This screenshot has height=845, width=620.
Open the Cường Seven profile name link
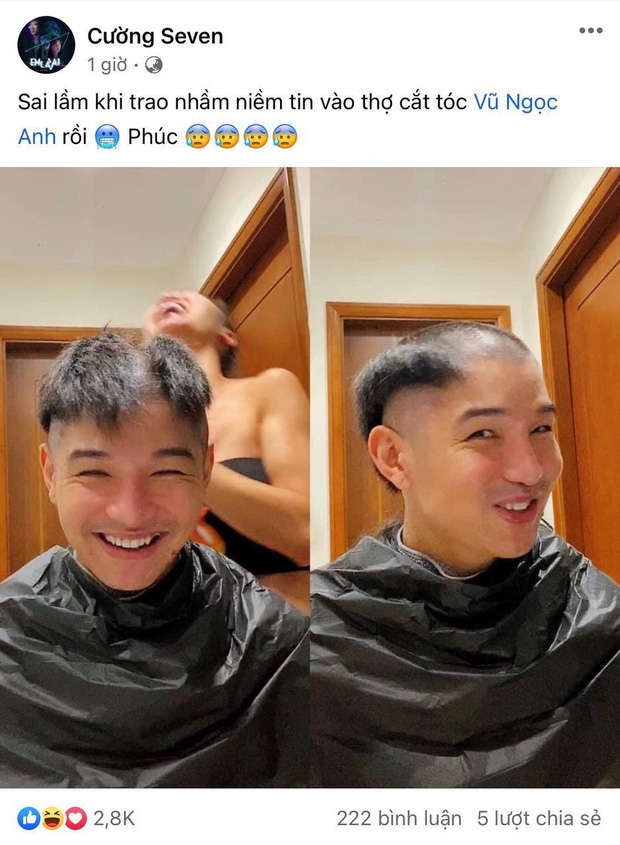click(x=155, y=37)
